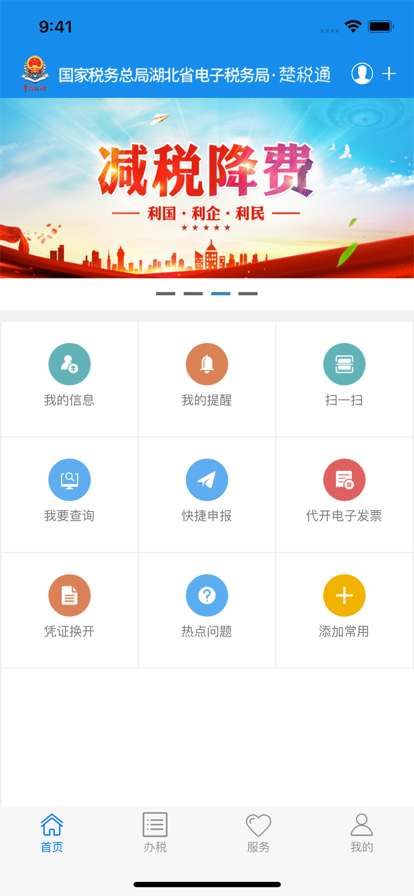This screenshot has height=896, width=414.
Task: Open 凭证换开
Action: (x=69, y=610)
